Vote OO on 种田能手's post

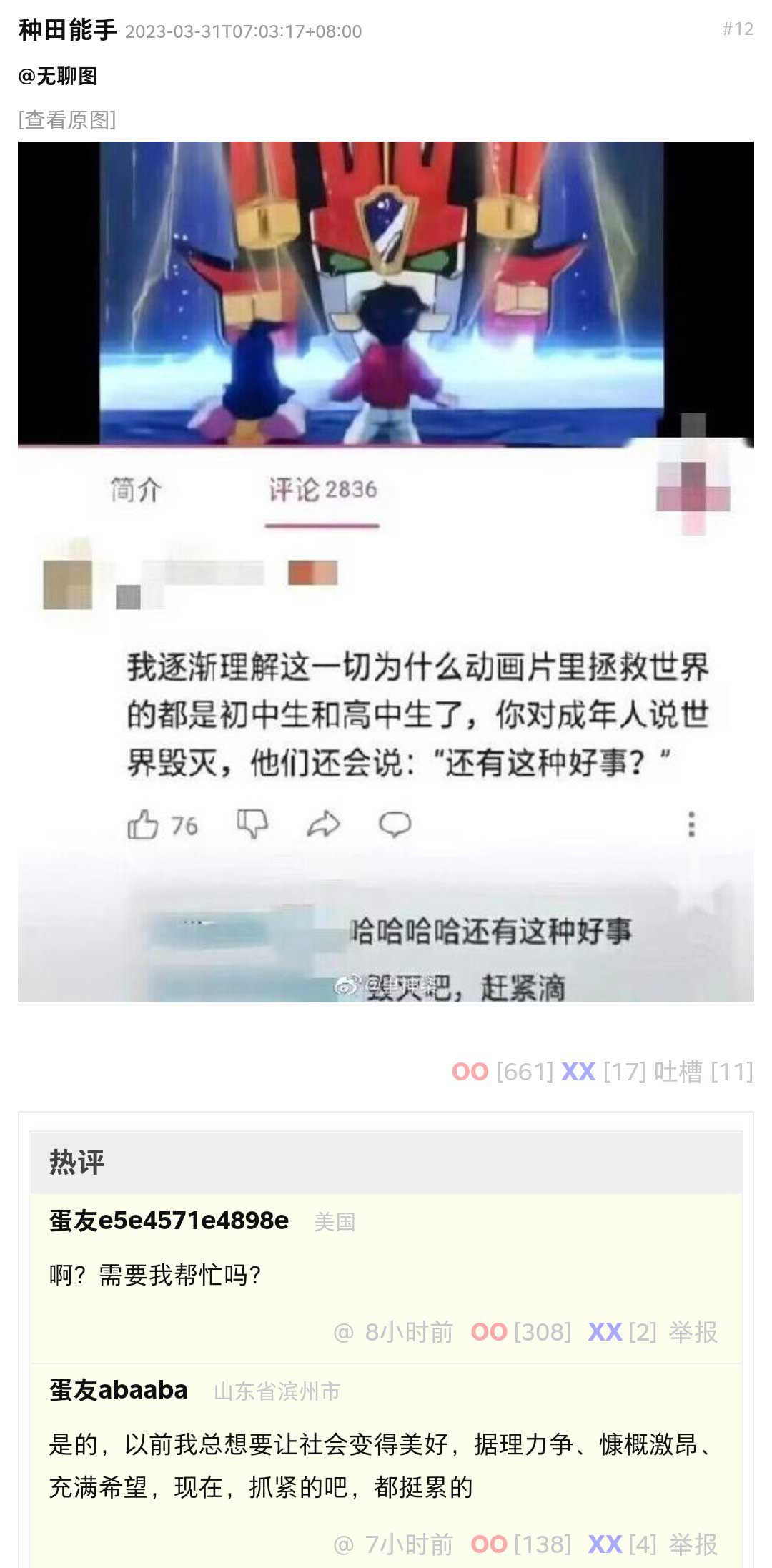[470, 1071]
